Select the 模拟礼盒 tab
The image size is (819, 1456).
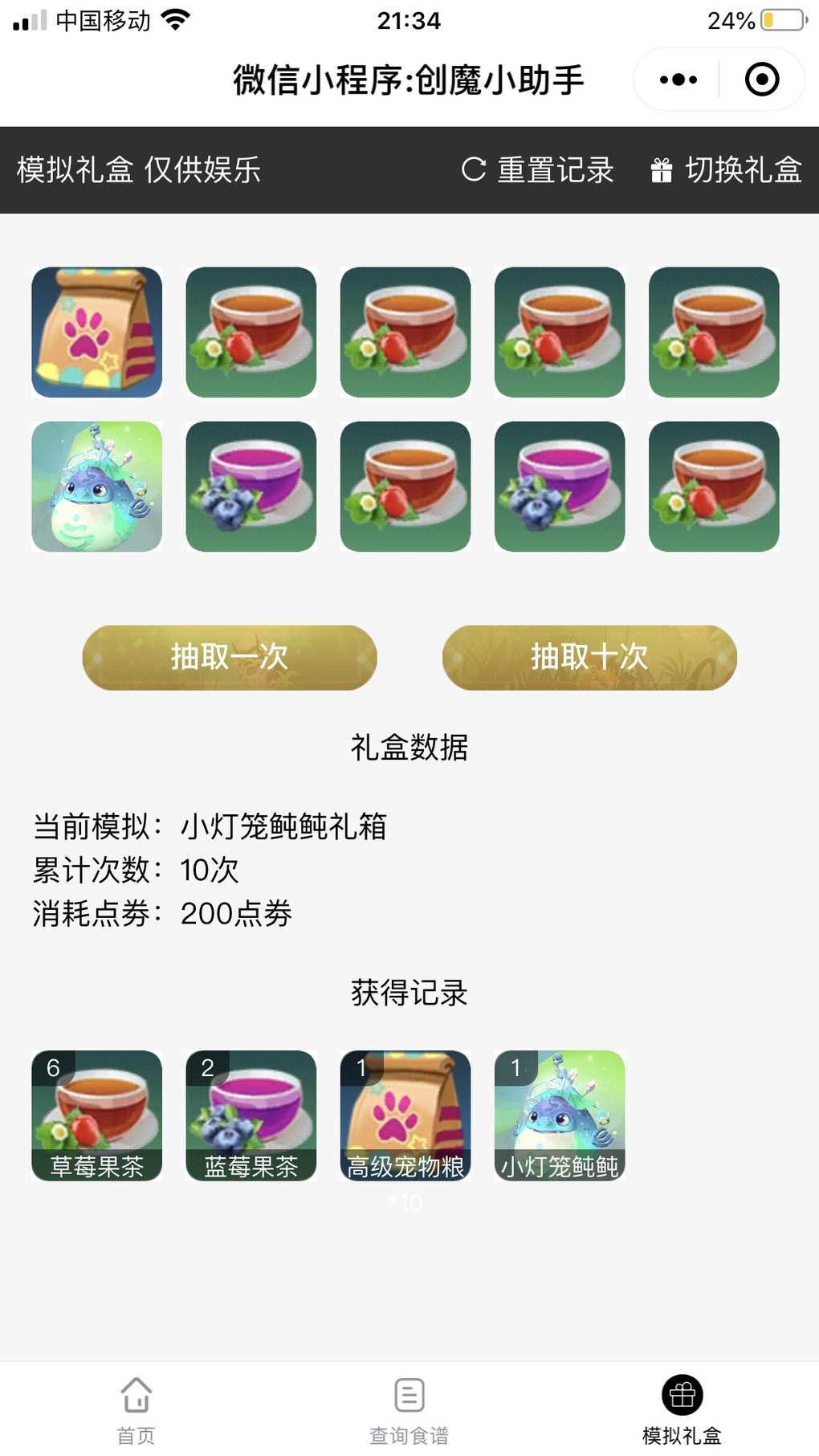682,1409
